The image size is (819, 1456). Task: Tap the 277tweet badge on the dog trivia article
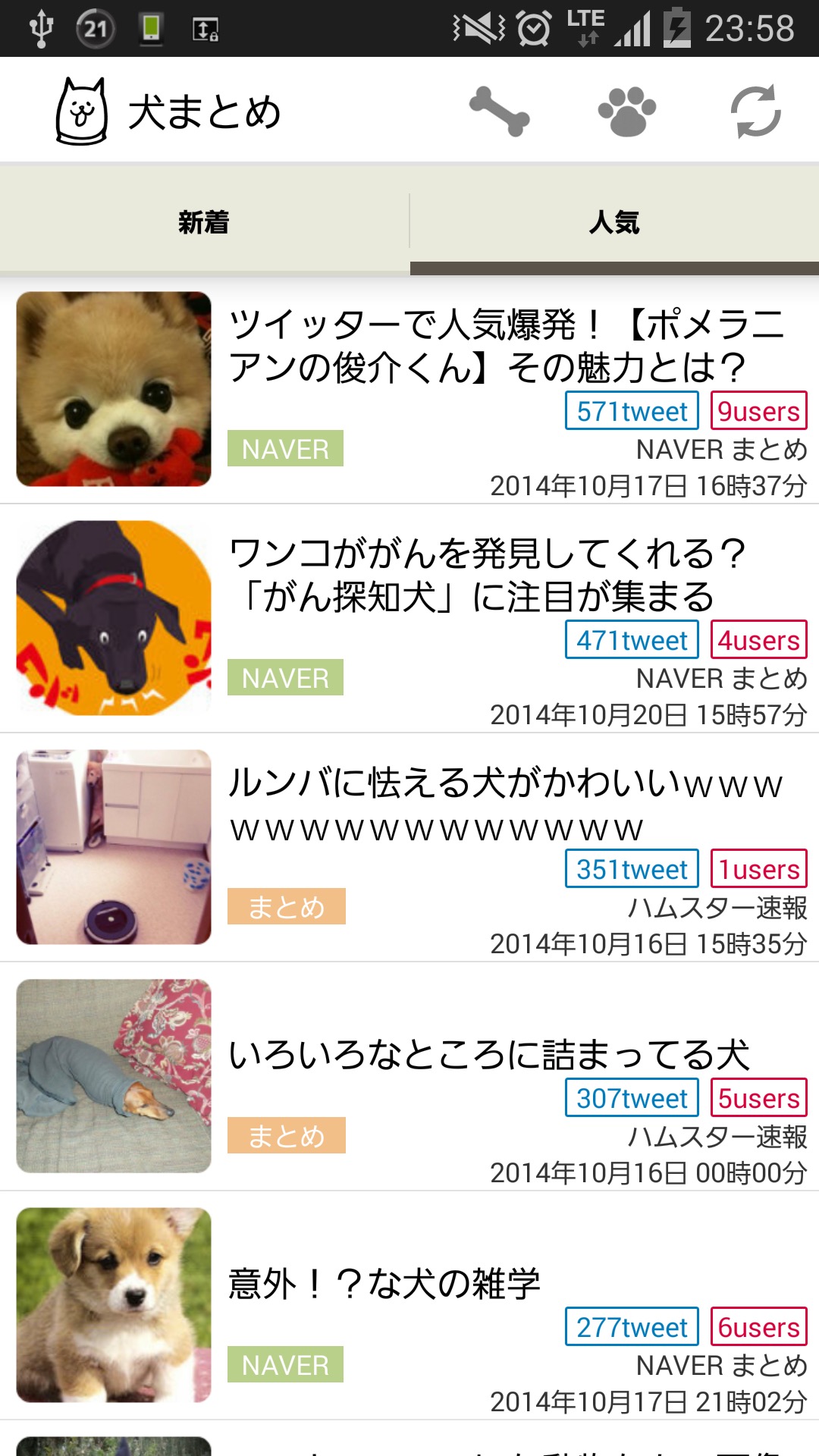point(630,1327)
